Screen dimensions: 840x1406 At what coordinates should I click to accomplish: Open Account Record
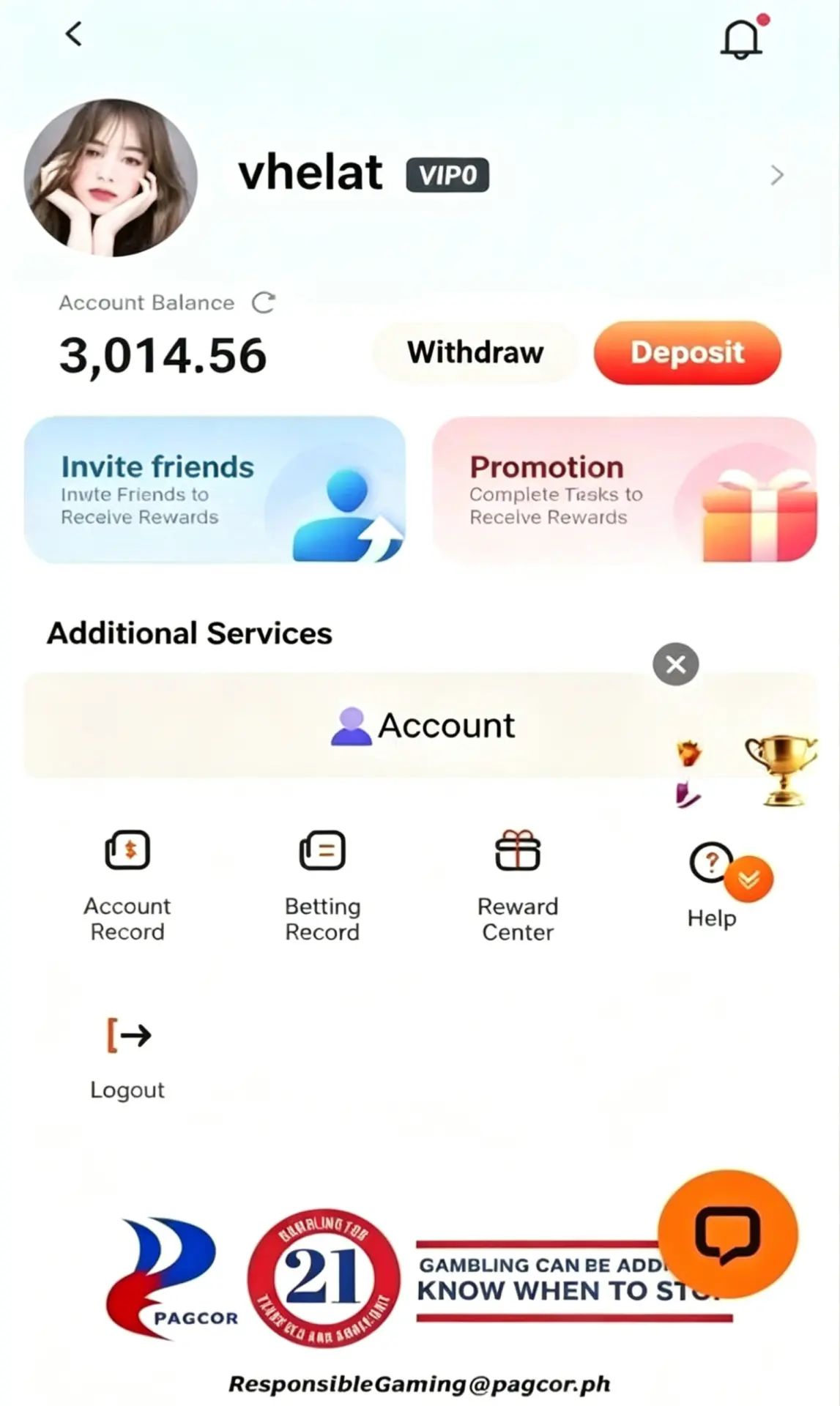(127, 885)
